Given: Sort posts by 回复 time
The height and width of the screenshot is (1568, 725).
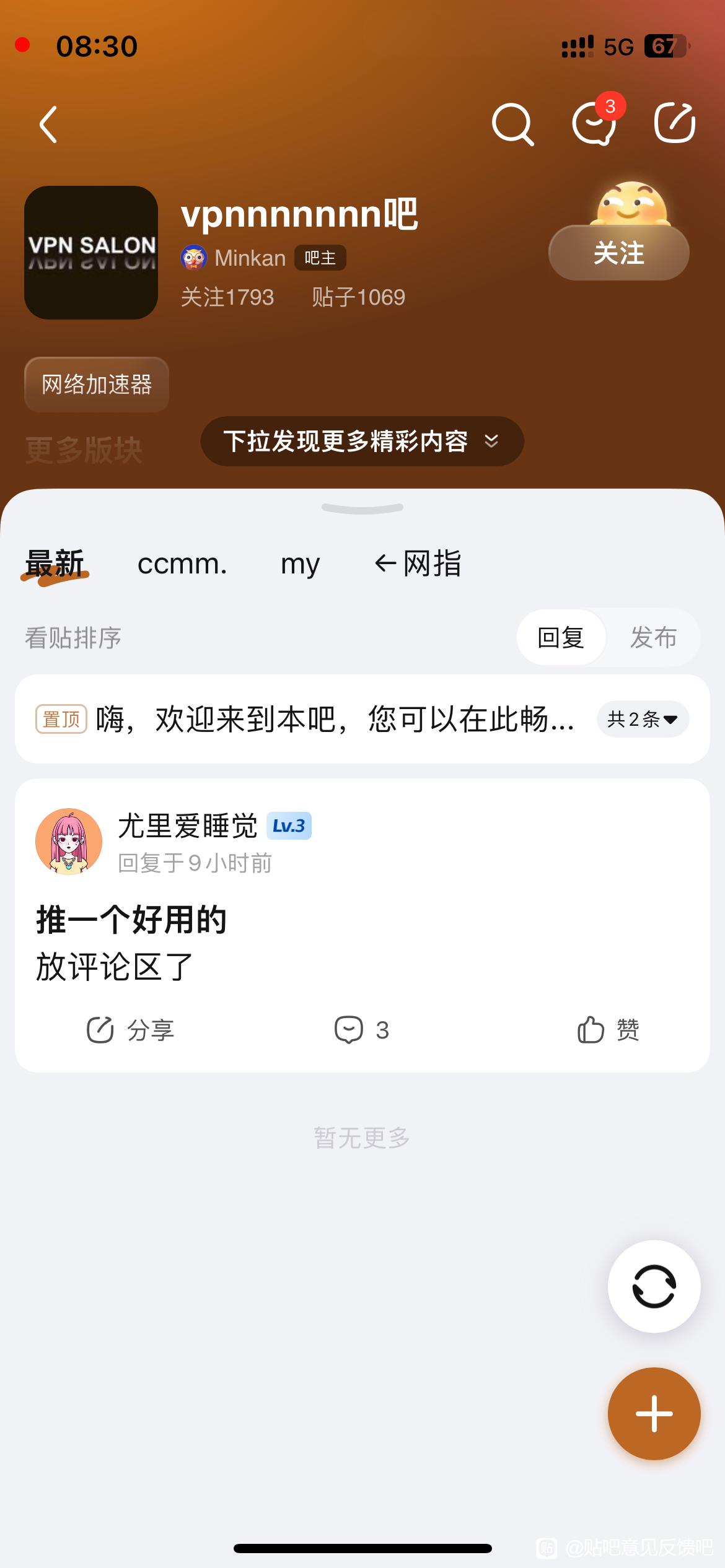Looking at the screenshot, I should (x=561, y=637).
